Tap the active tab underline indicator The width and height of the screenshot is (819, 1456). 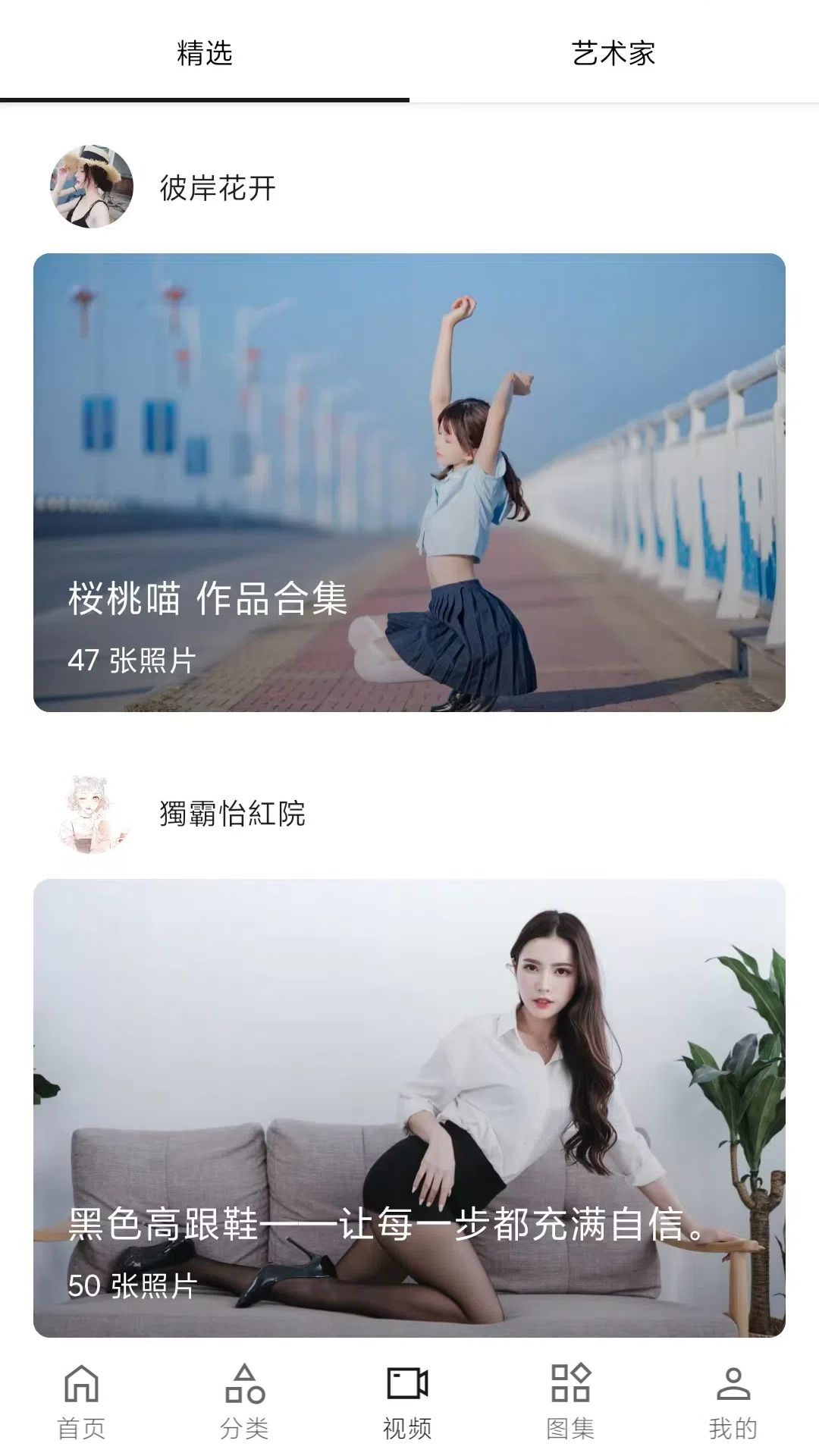click(206, 96)
